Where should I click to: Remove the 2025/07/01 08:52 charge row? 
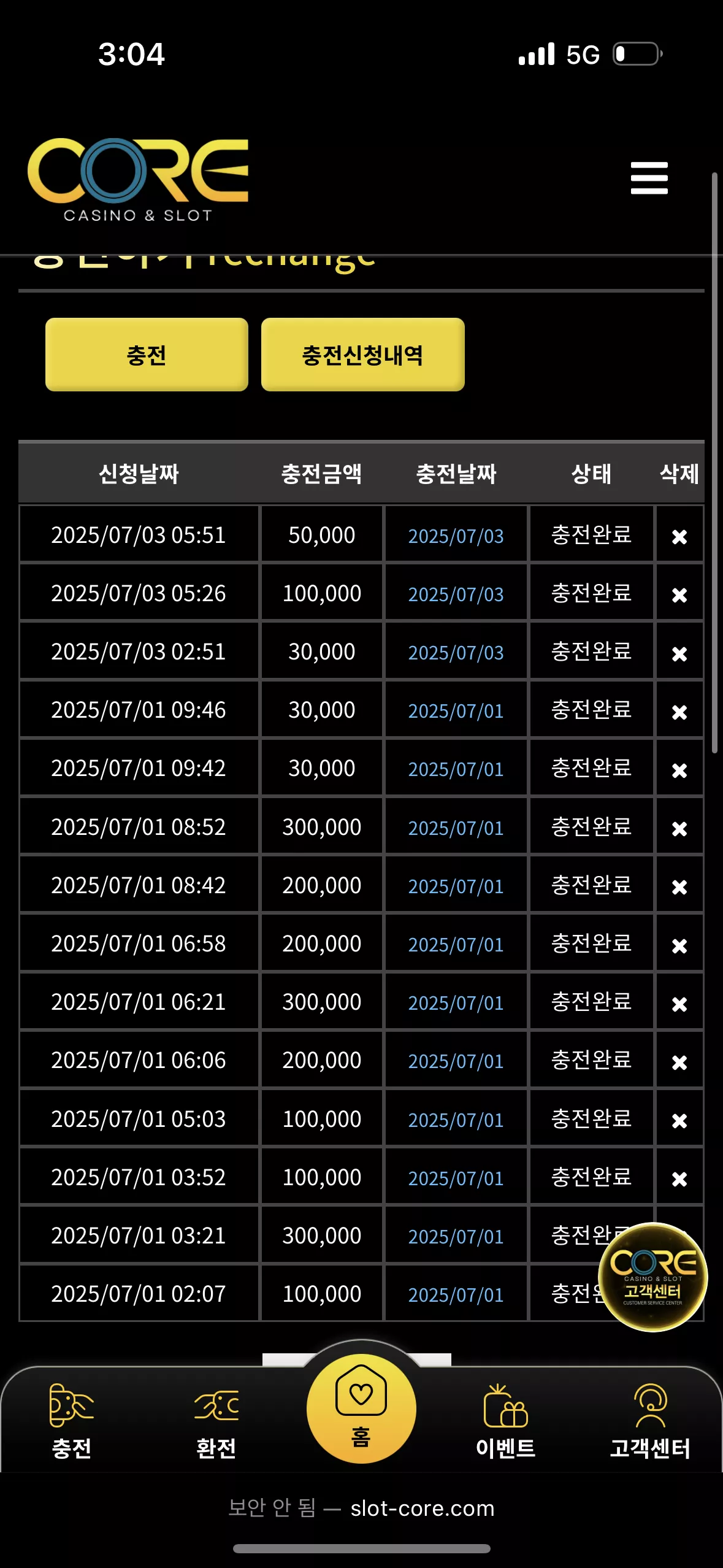point(679,828)
